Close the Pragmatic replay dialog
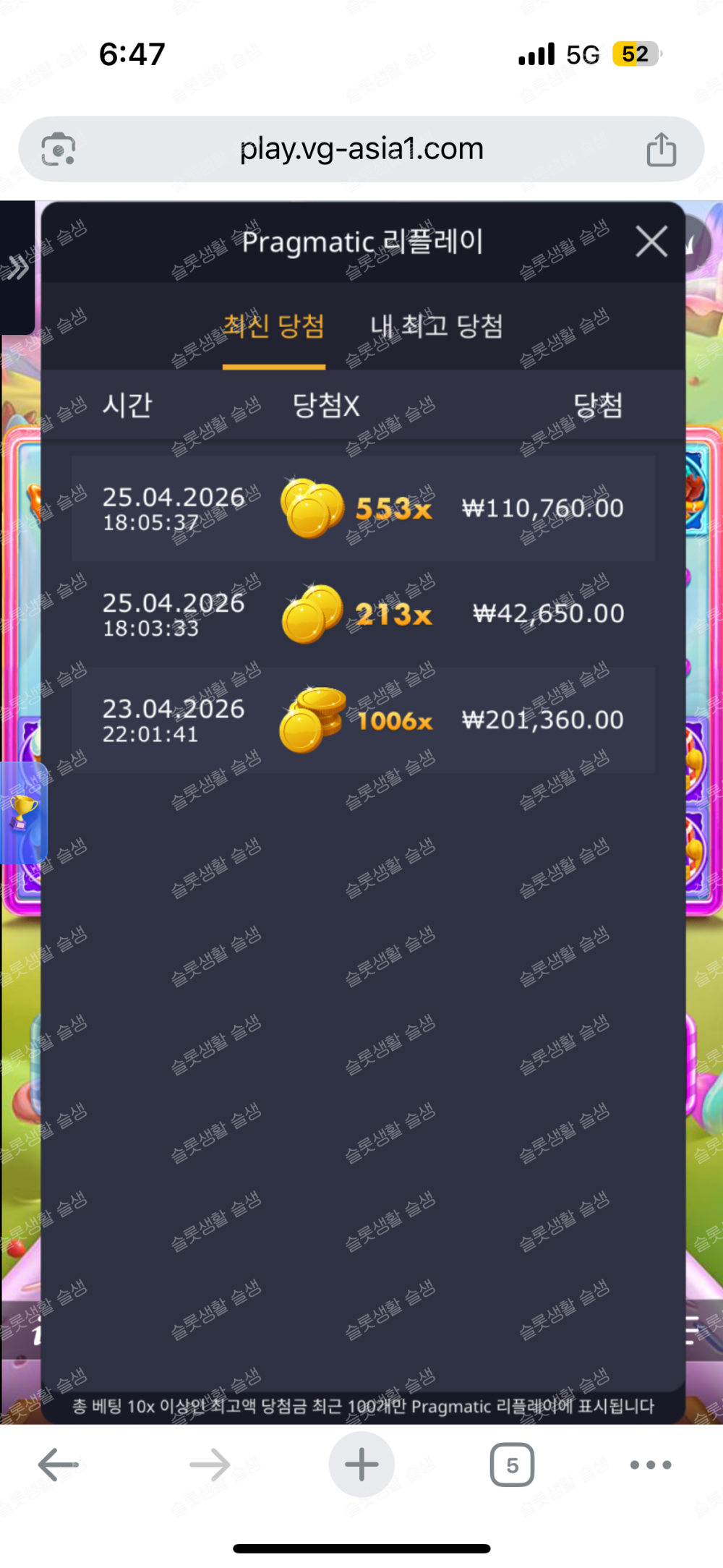Viewport: 723px width, 1568px height. [x=651, y=242]
